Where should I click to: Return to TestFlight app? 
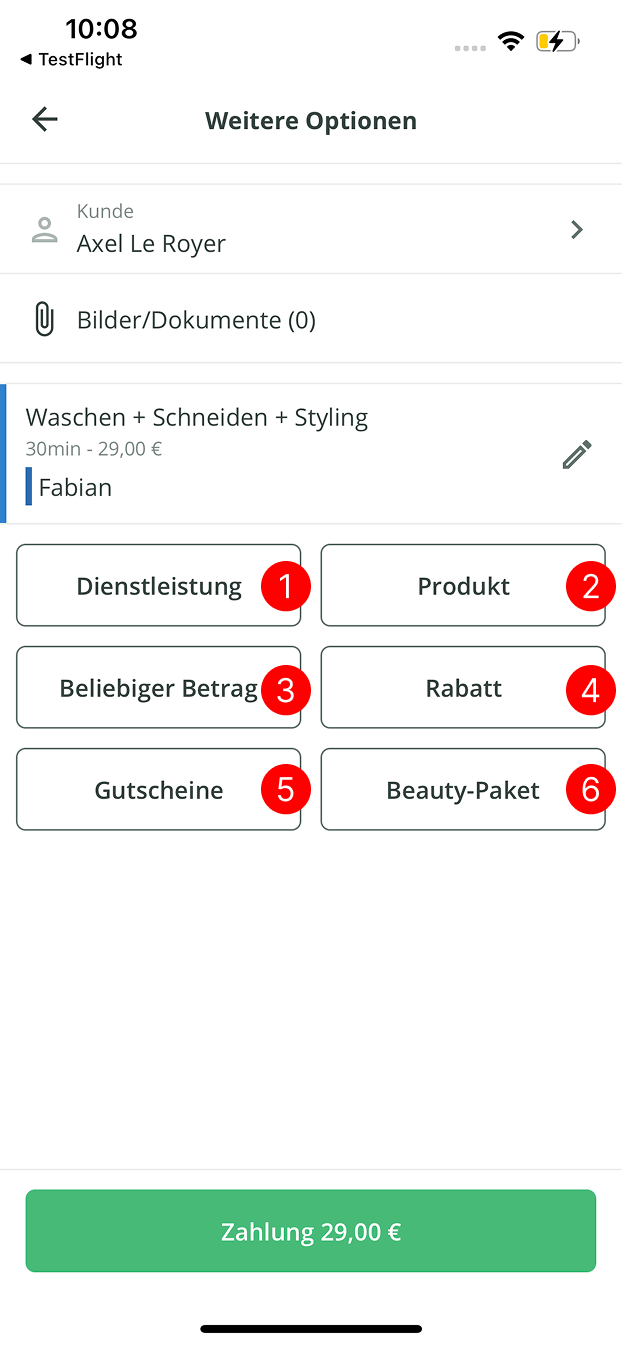point(70,60)
